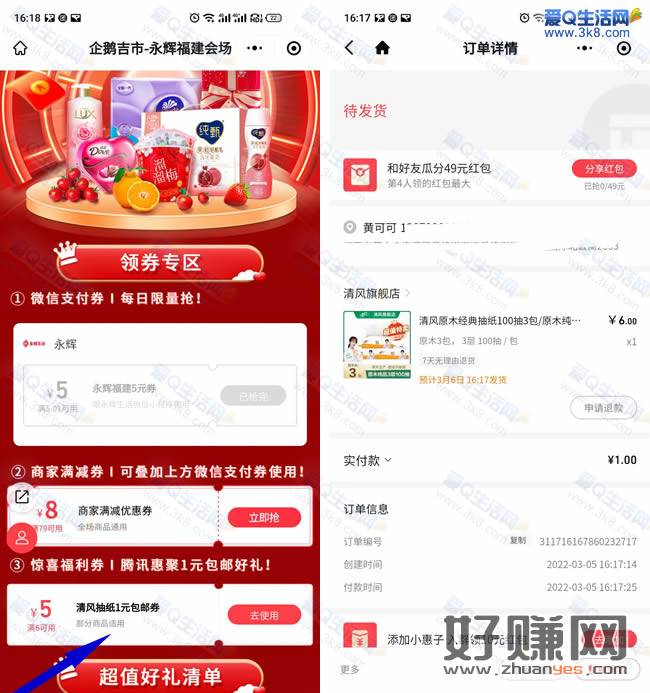The image size is (650, 693).
Task: Tap the red user profile floating icon
Action: coord(22,538)
